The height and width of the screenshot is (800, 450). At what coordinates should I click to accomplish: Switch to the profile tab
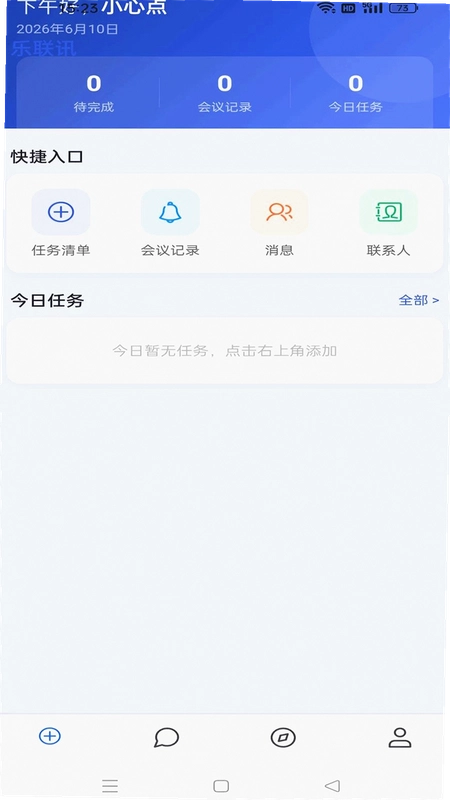pos(400,738)
